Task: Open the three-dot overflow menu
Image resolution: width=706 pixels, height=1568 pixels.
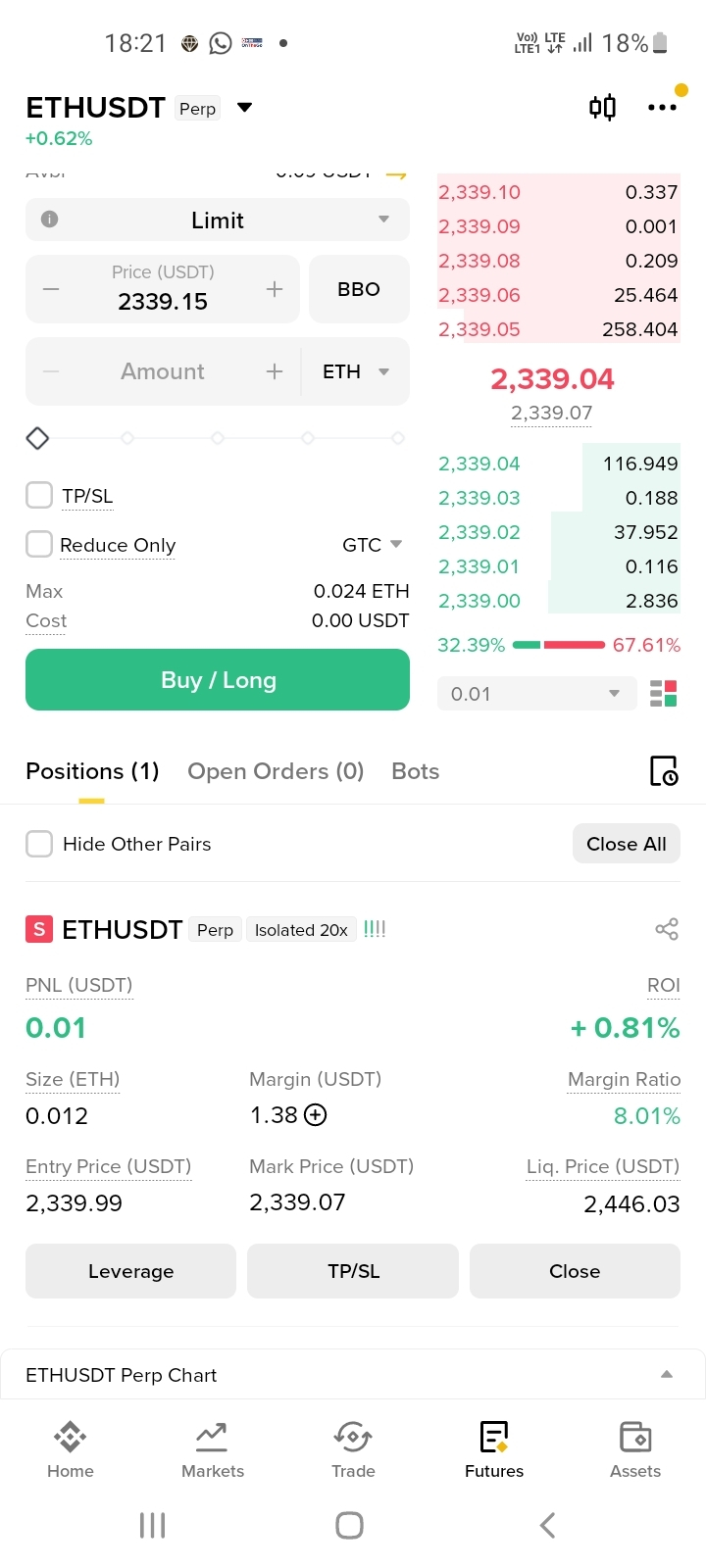Action: pyautogui.click(x=663, y=107)
